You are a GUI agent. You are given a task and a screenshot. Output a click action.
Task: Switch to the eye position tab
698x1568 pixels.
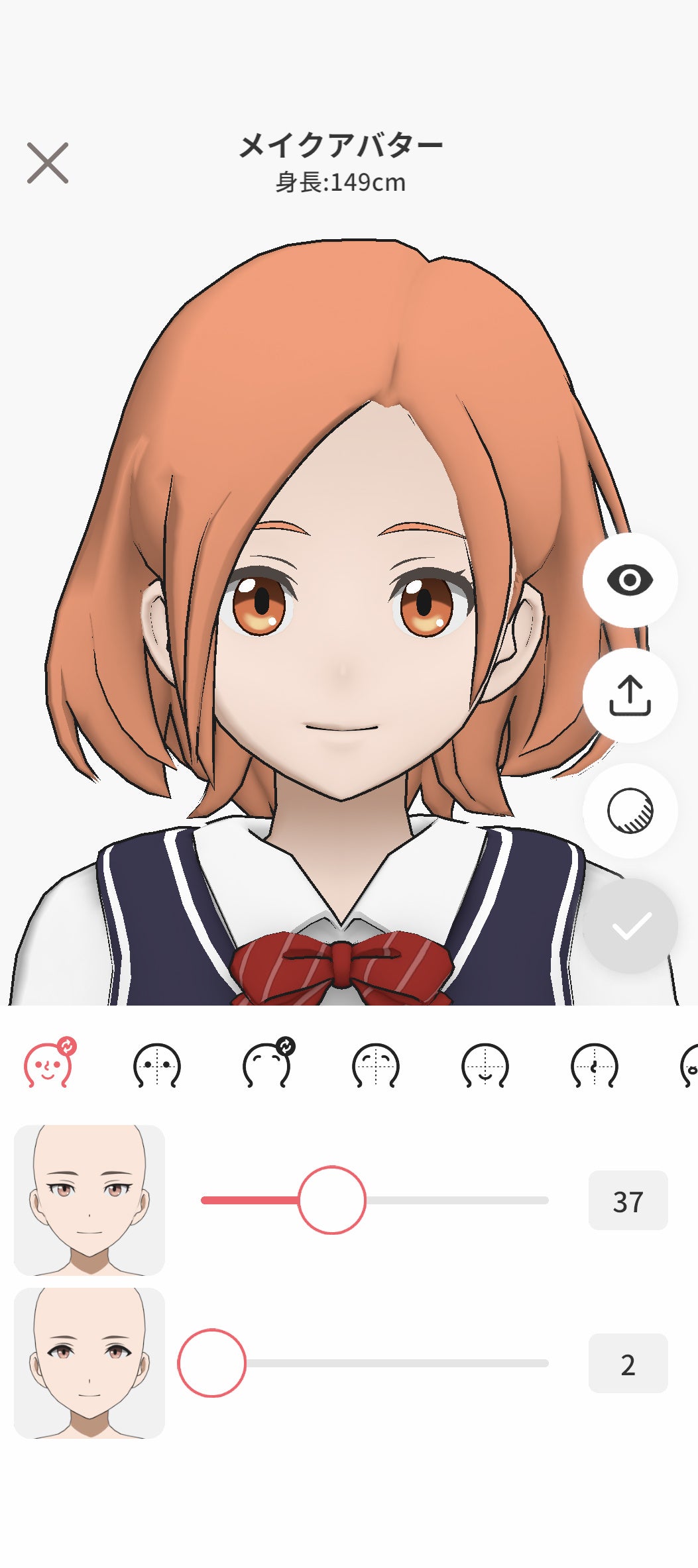tap(157, 1065)
